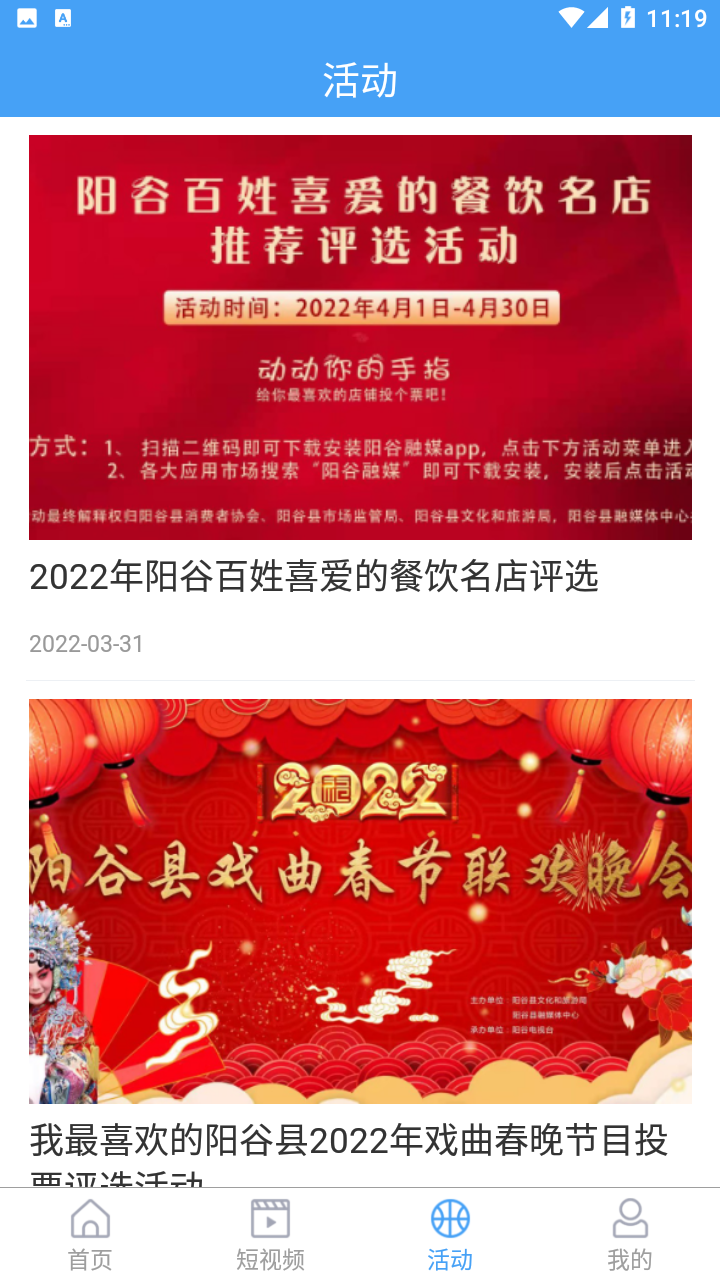Tap the battery charging indicator
The width and height of the screenshot is (720, 1280).
[x=627, y=16]
